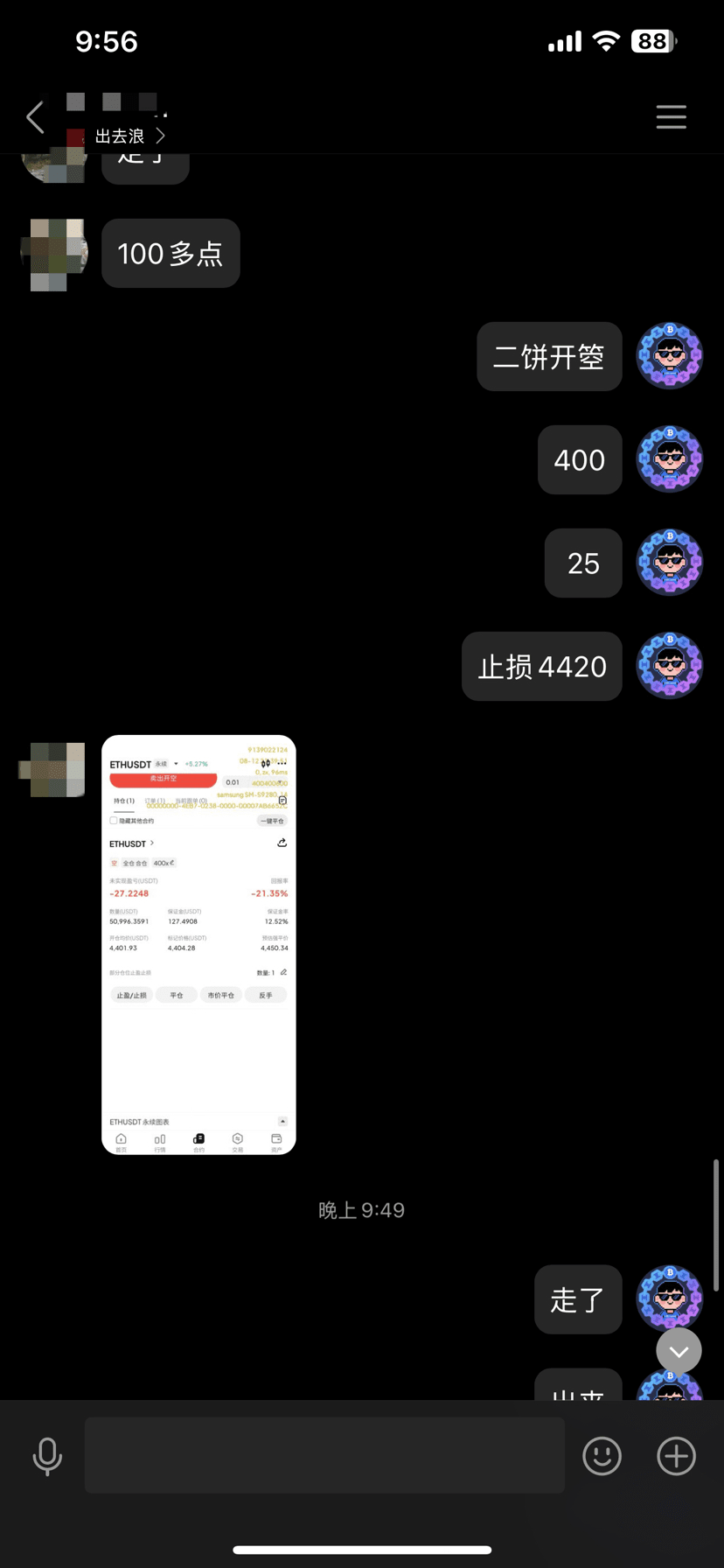Open the 出去浪 group link
724x1568 pixels.
tap(129, 136)
